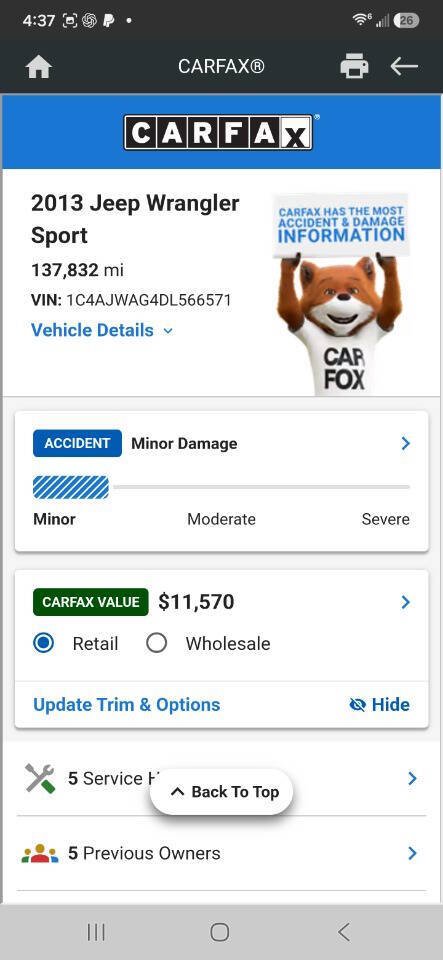The image size is (443, 960).
Task: Print the CARFAX report
Action: click(354, 66)
